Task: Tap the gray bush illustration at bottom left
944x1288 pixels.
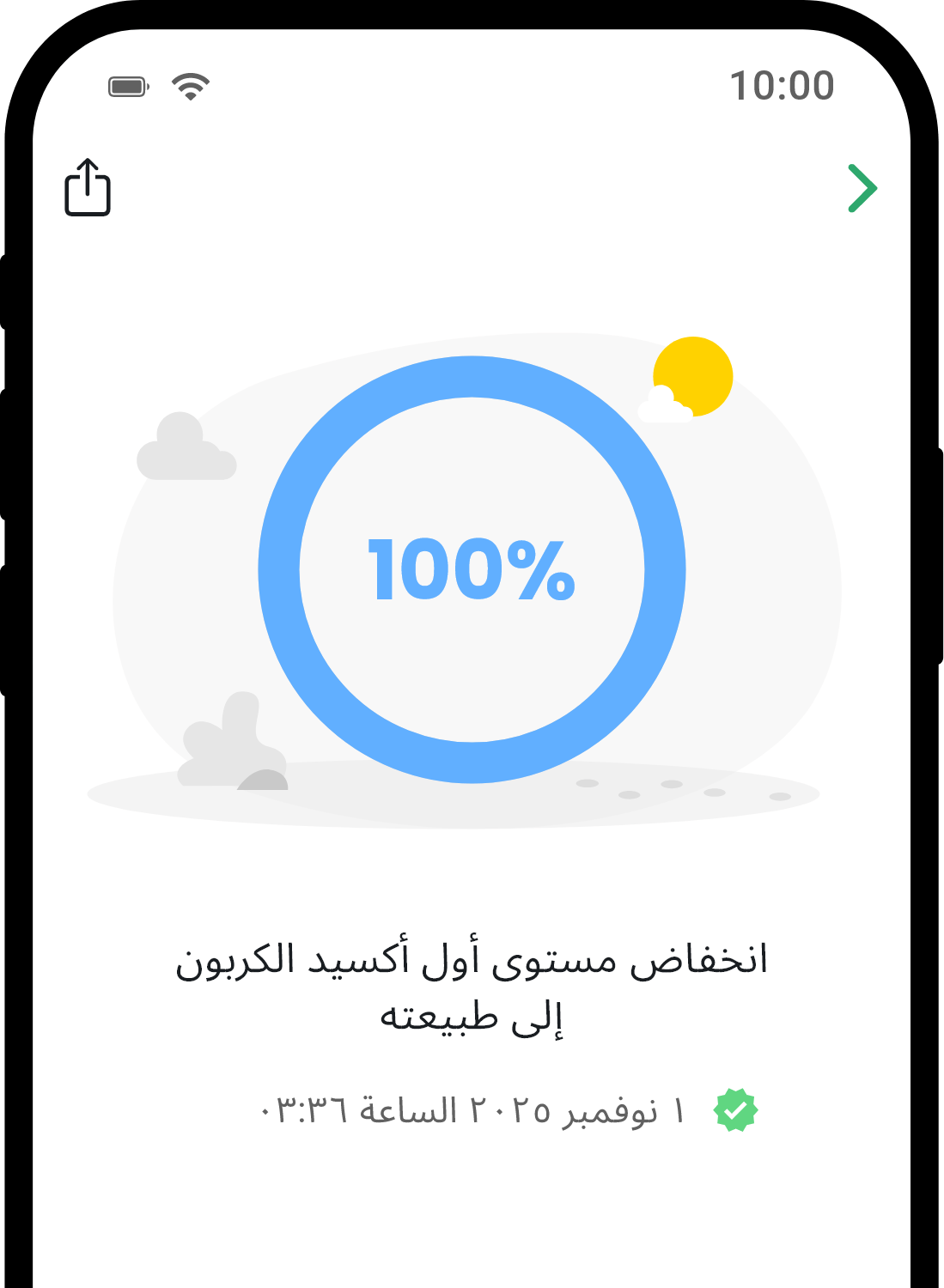Action: (232, 743)
